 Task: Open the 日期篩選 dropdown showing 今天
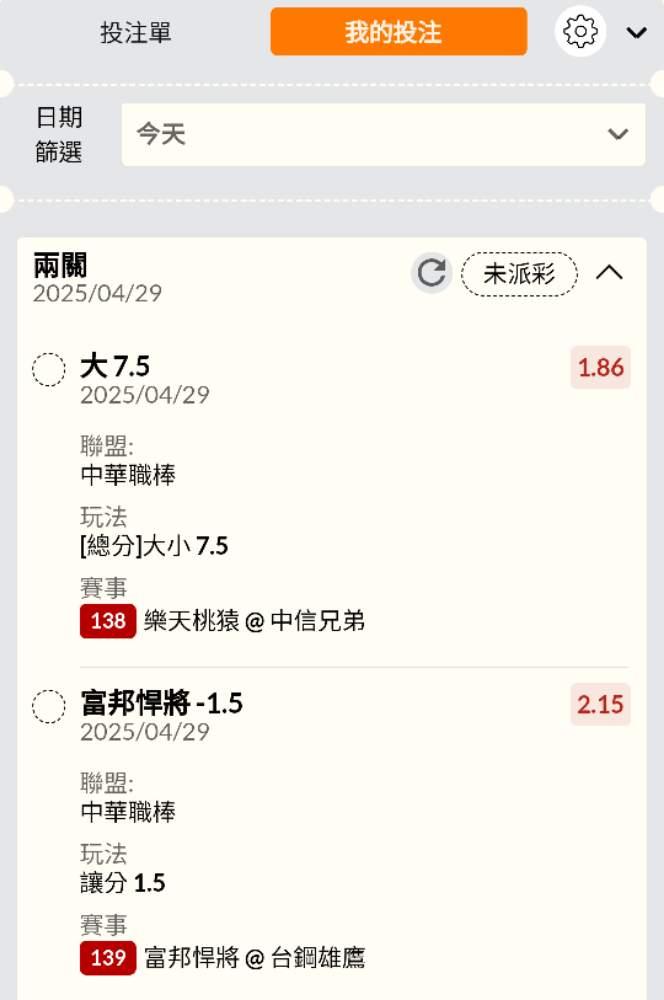tap(383, 134)
